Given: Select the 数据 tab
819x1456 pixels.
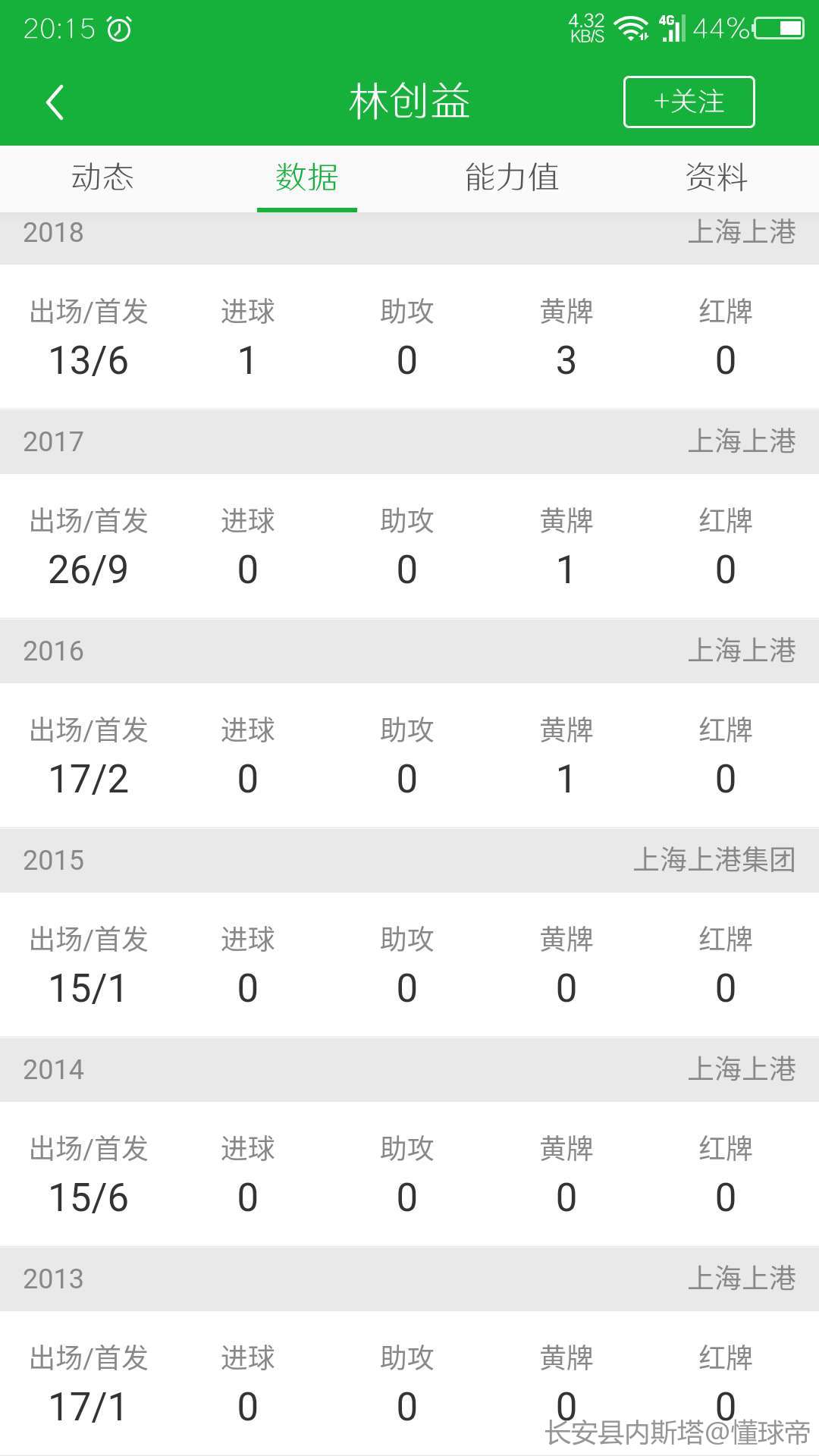Looking at the screenshot, I should click(307, 178).
